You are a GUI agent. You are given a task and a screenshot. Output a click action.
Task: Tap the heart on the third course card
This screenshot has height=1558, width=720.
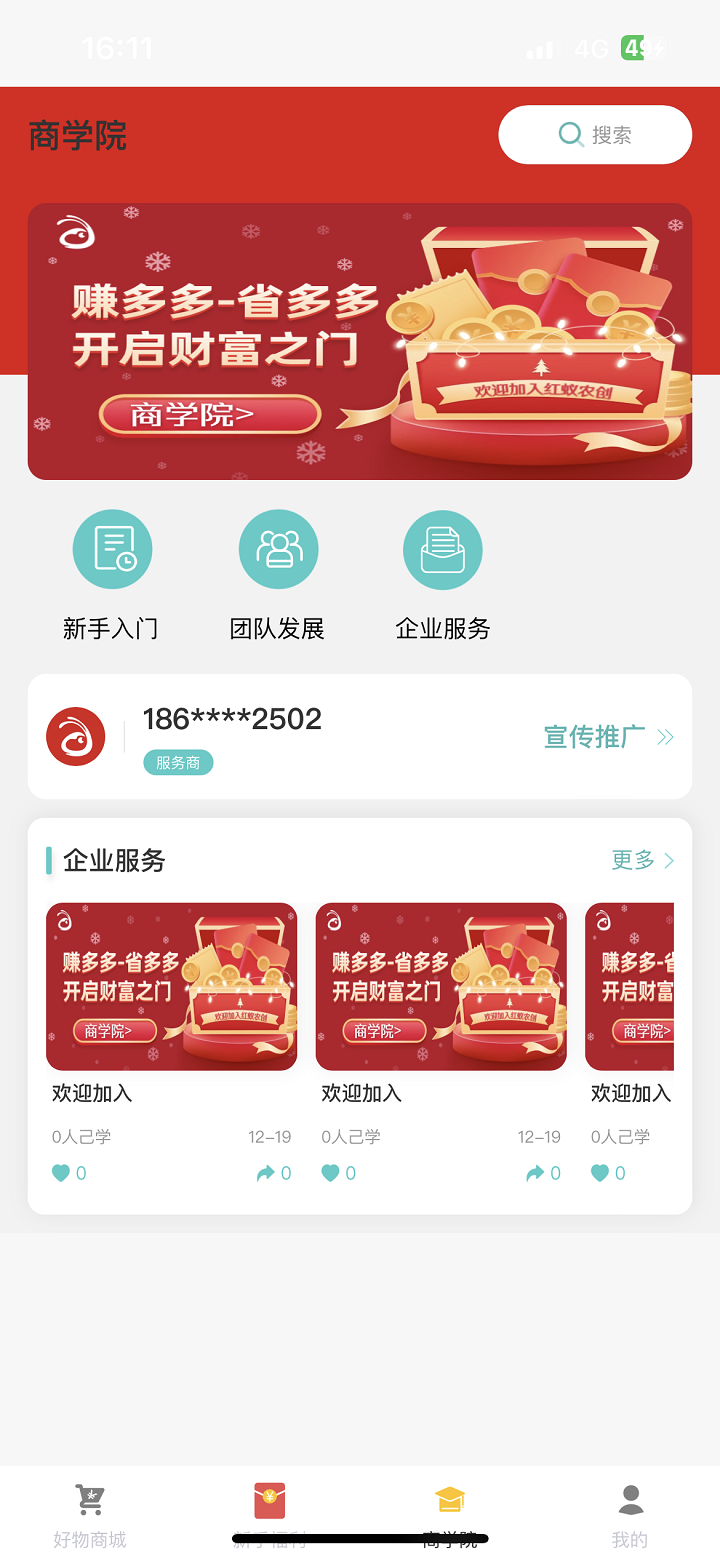coord(600,1172)
